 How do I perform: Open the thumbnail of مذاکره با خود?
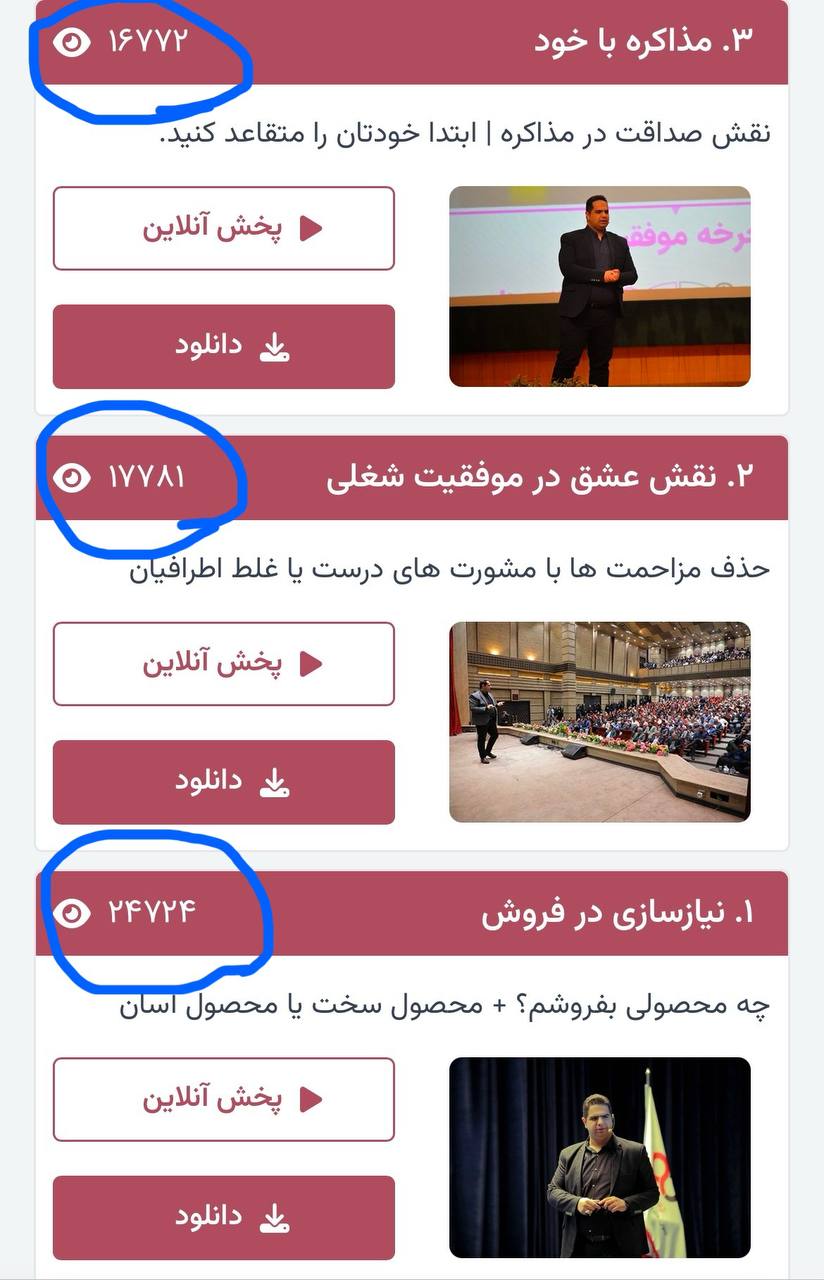point(599,286)
